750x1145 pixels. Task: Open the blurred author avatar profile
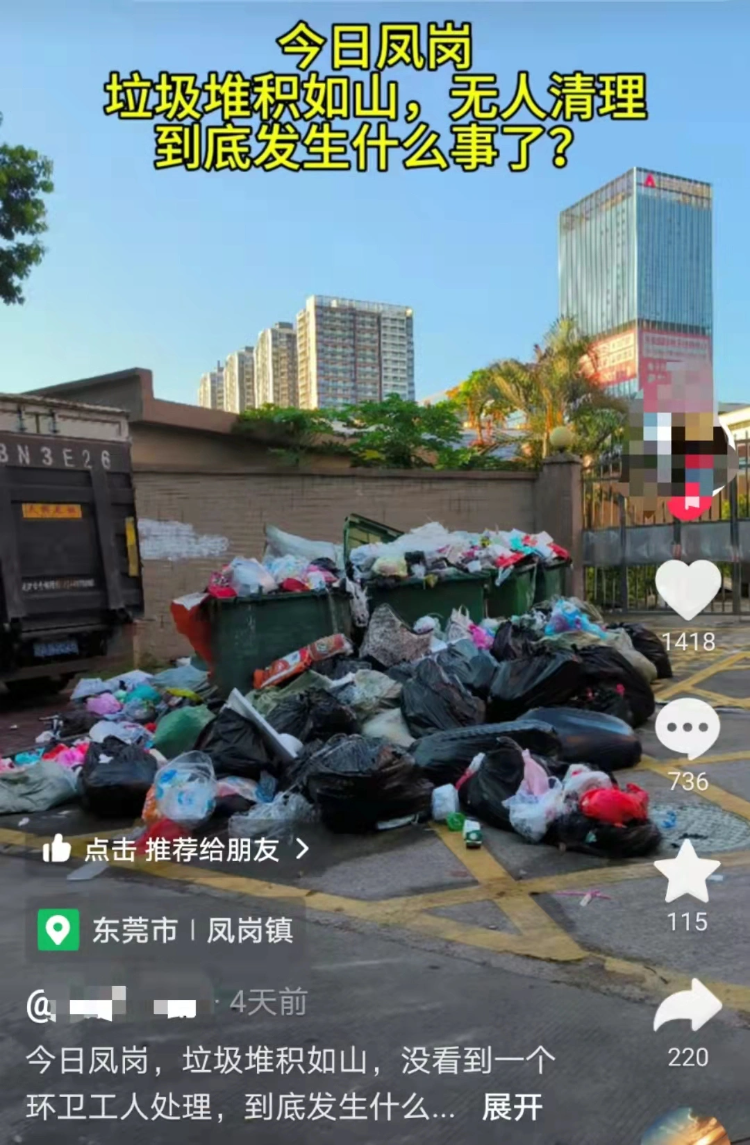point(678,458)
